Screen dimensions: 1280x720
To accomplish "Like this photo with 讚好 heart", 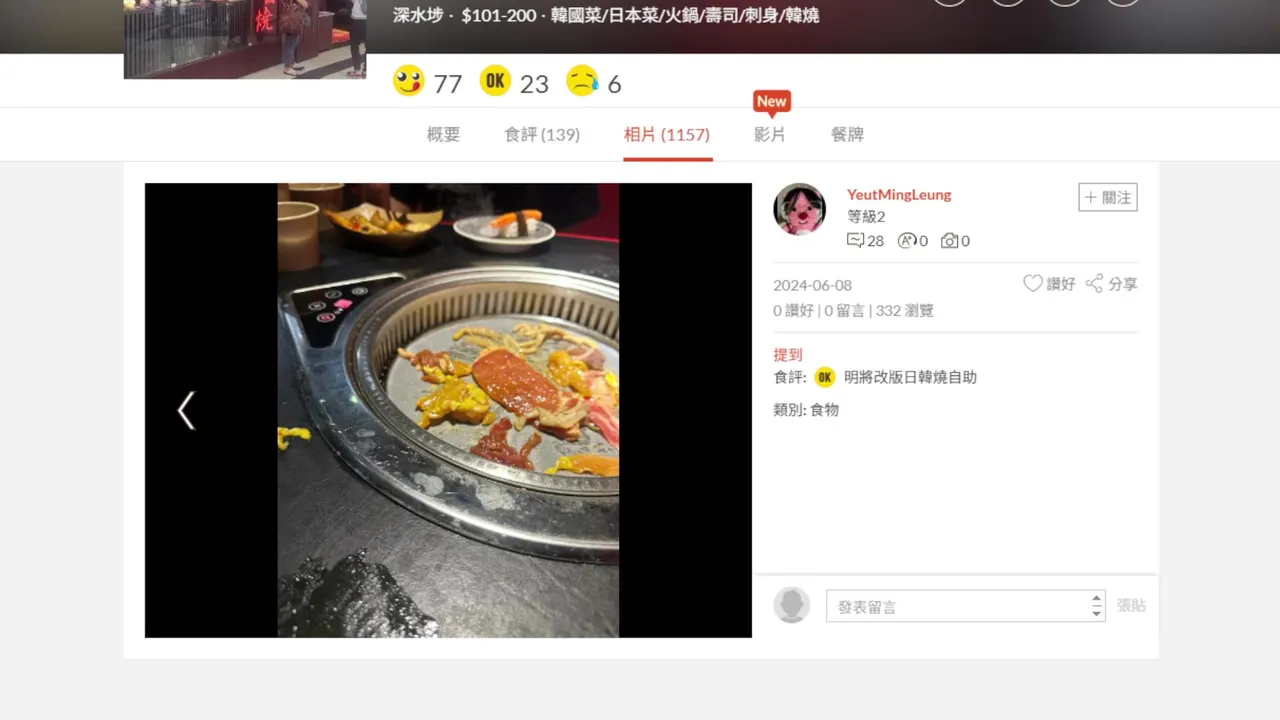I will tap(1048, 284).
